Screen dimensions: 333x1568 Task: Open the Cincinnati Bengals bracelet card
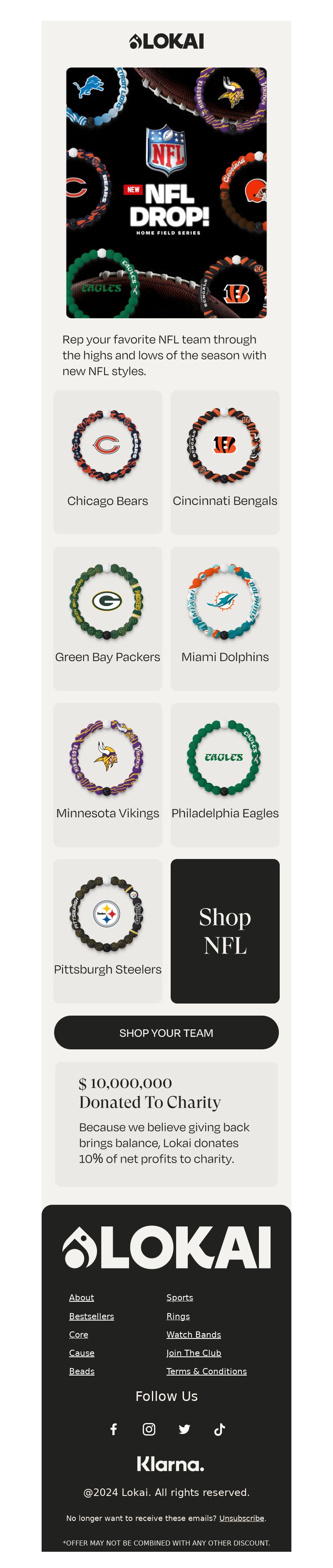coord(225,462)
